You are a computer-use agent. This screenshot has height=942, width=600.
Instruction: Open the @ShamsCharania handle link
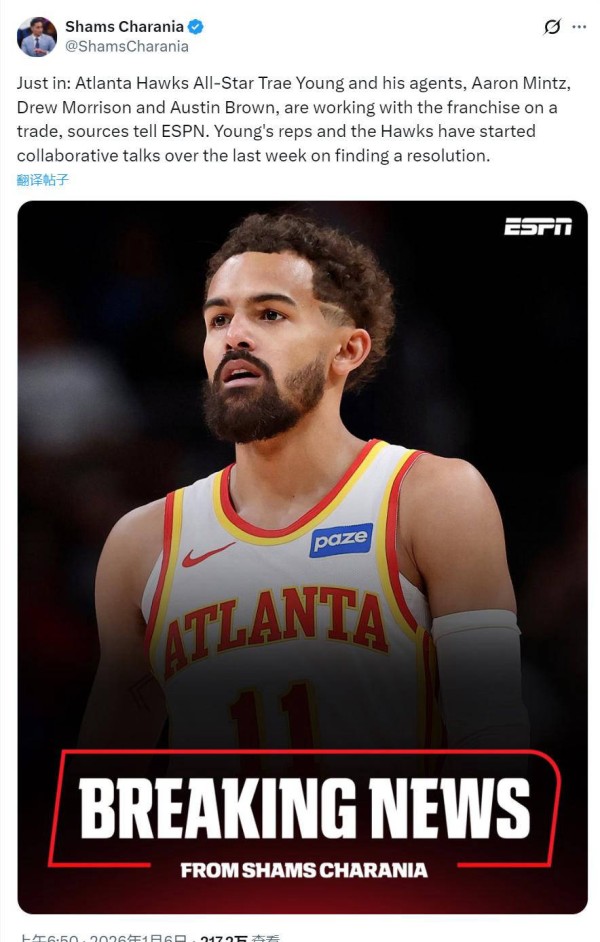pyautogui.click(x=127, y=46)
